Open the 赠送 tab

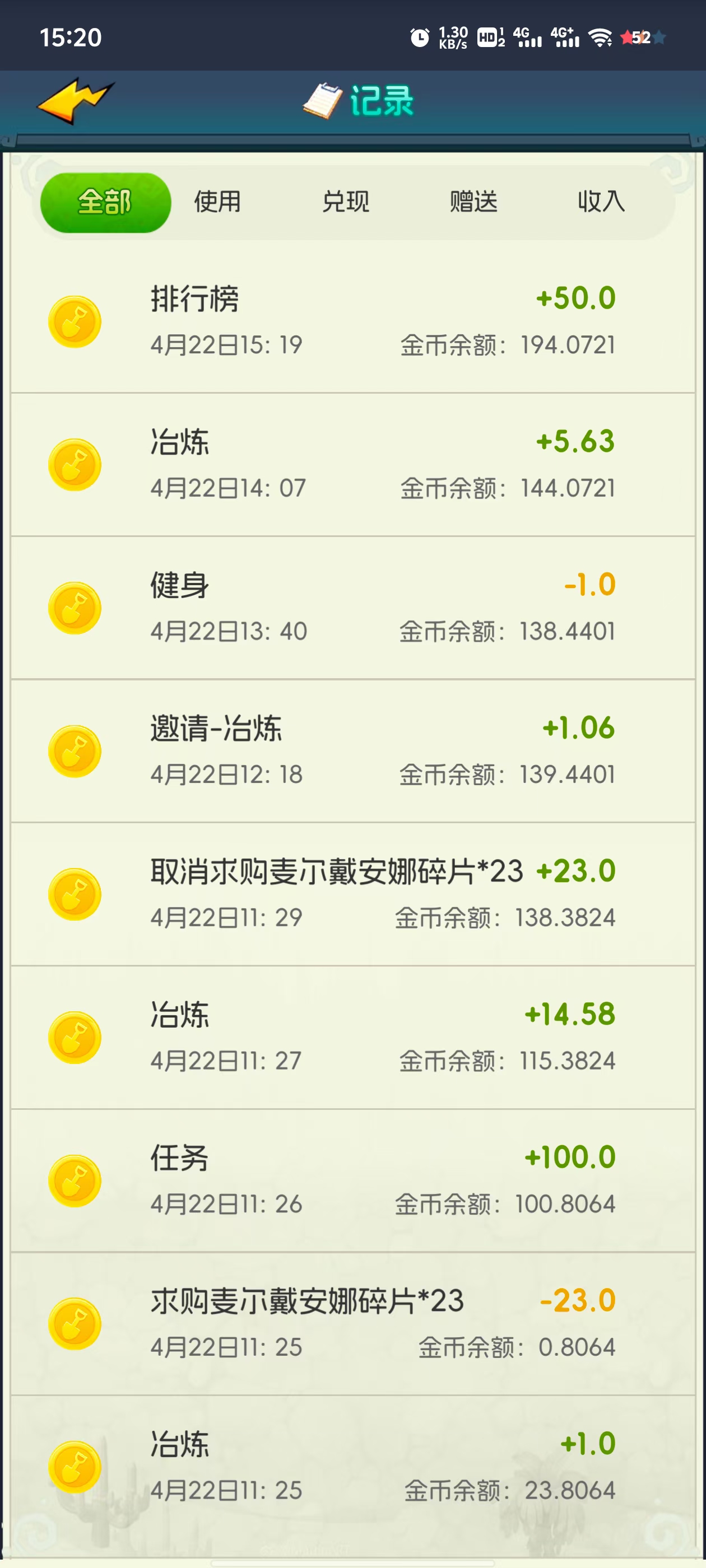473,202
